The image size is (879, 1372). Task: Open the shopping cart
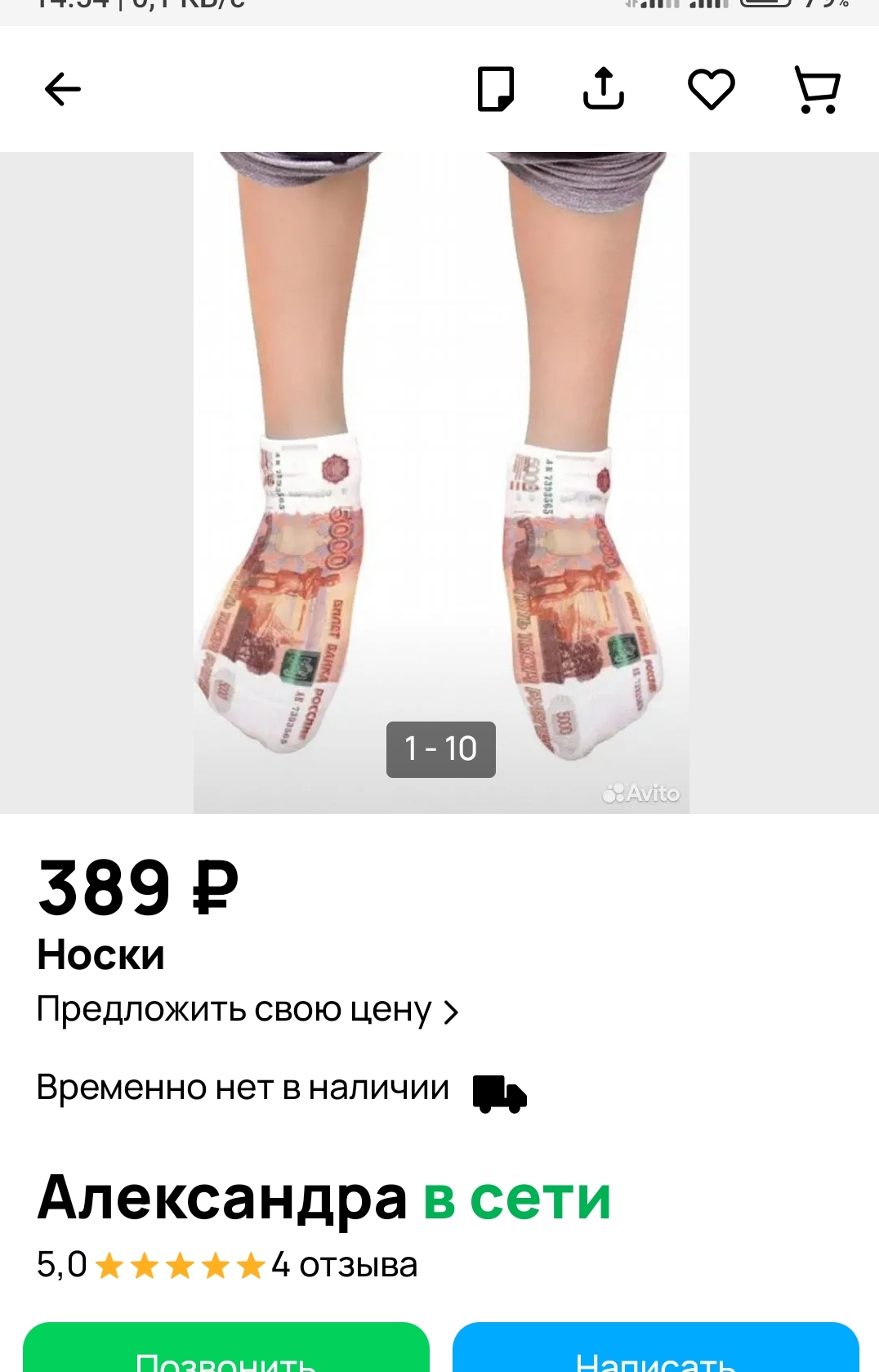817,89
